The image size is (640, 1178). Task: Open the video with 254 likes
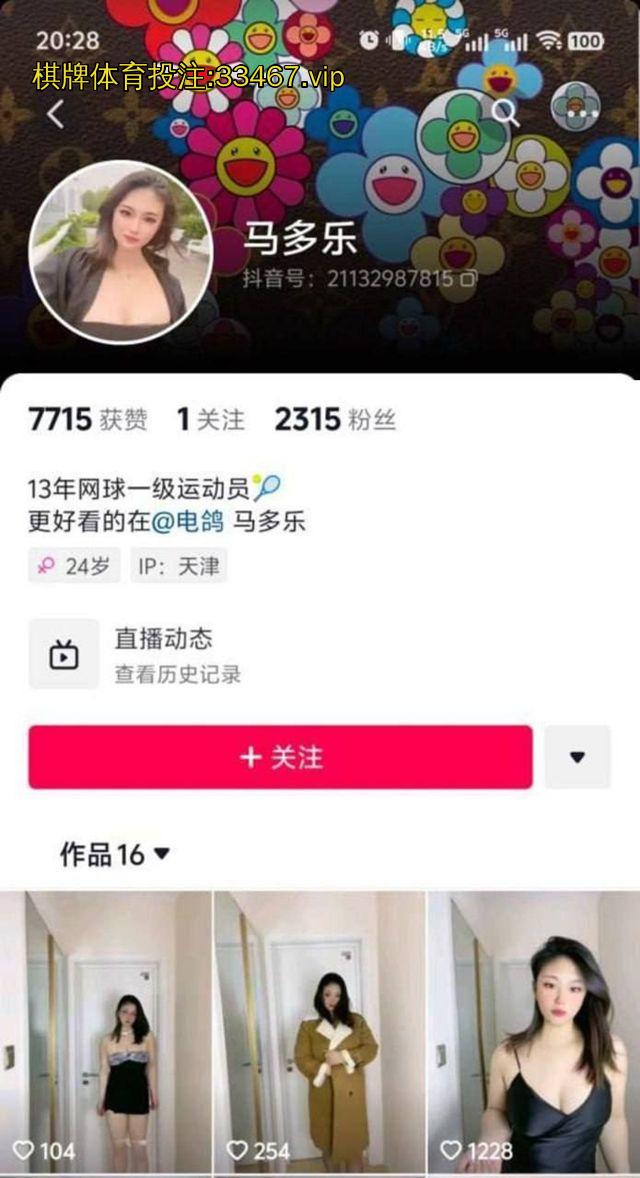point(320,1030)
